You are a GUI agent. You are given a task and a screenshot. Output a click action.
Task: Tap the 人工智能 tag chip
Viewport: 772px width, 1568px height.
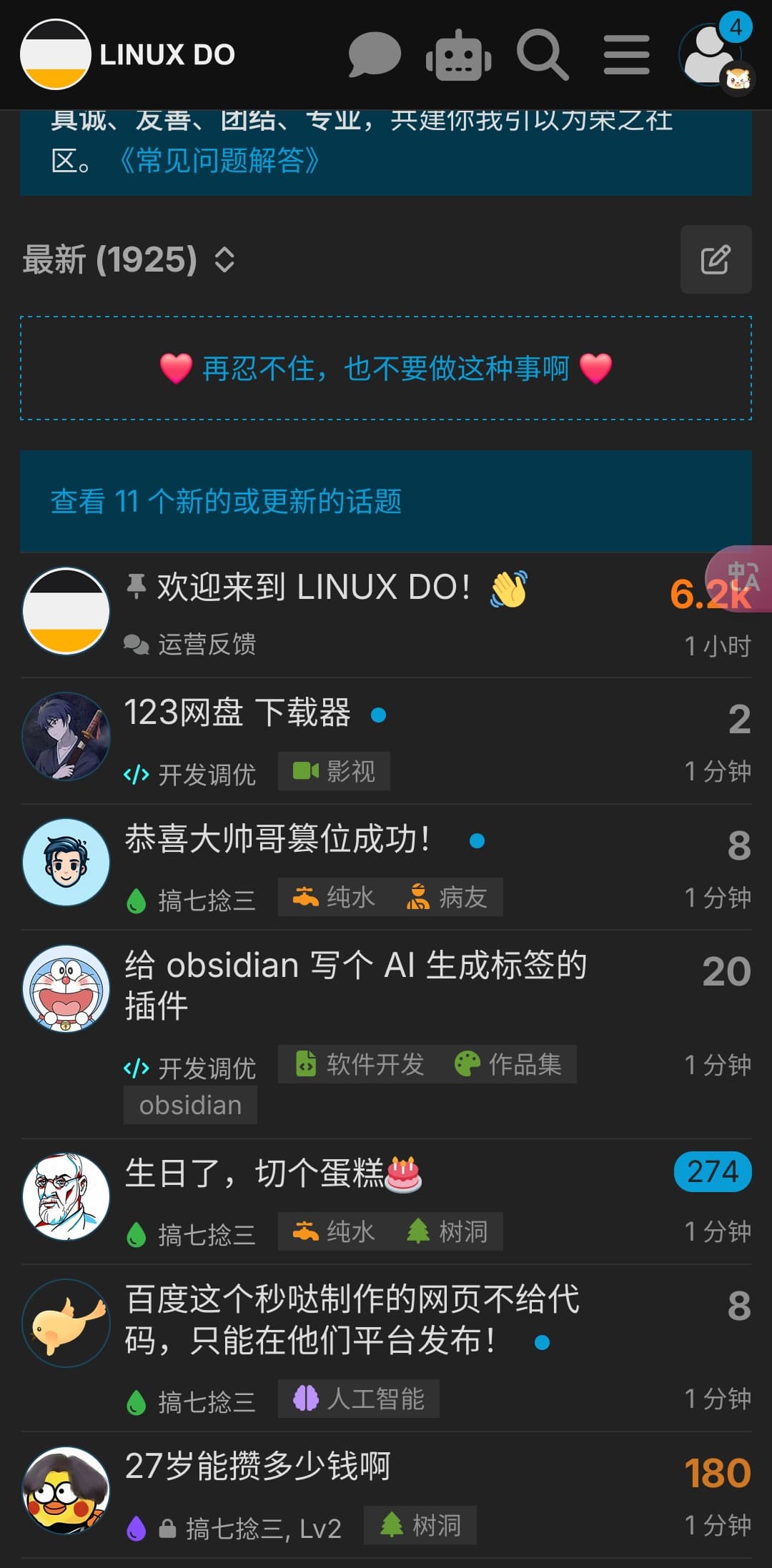click(359, 1399)
